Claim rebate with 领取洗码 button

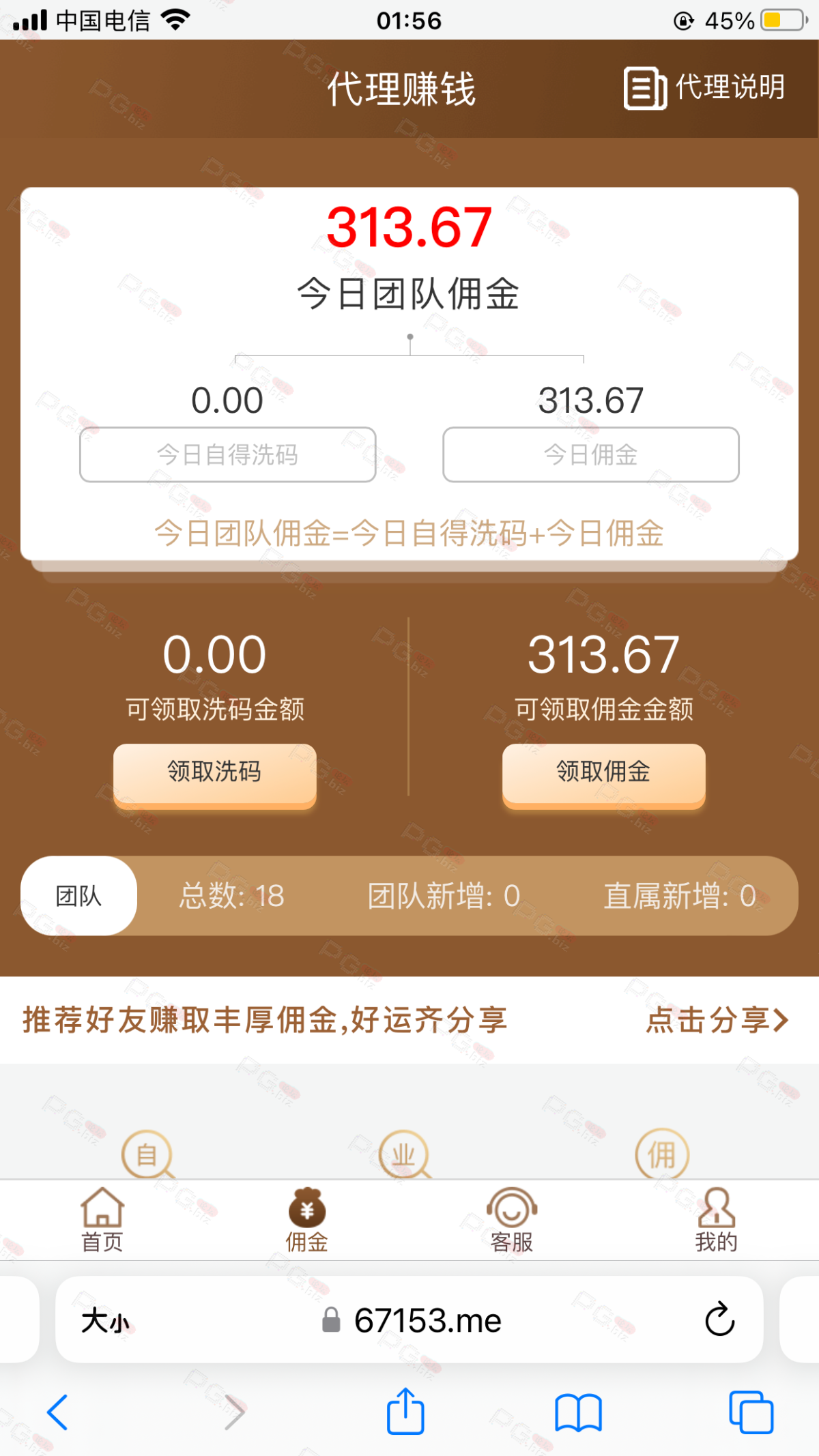(x=214, y=775)
